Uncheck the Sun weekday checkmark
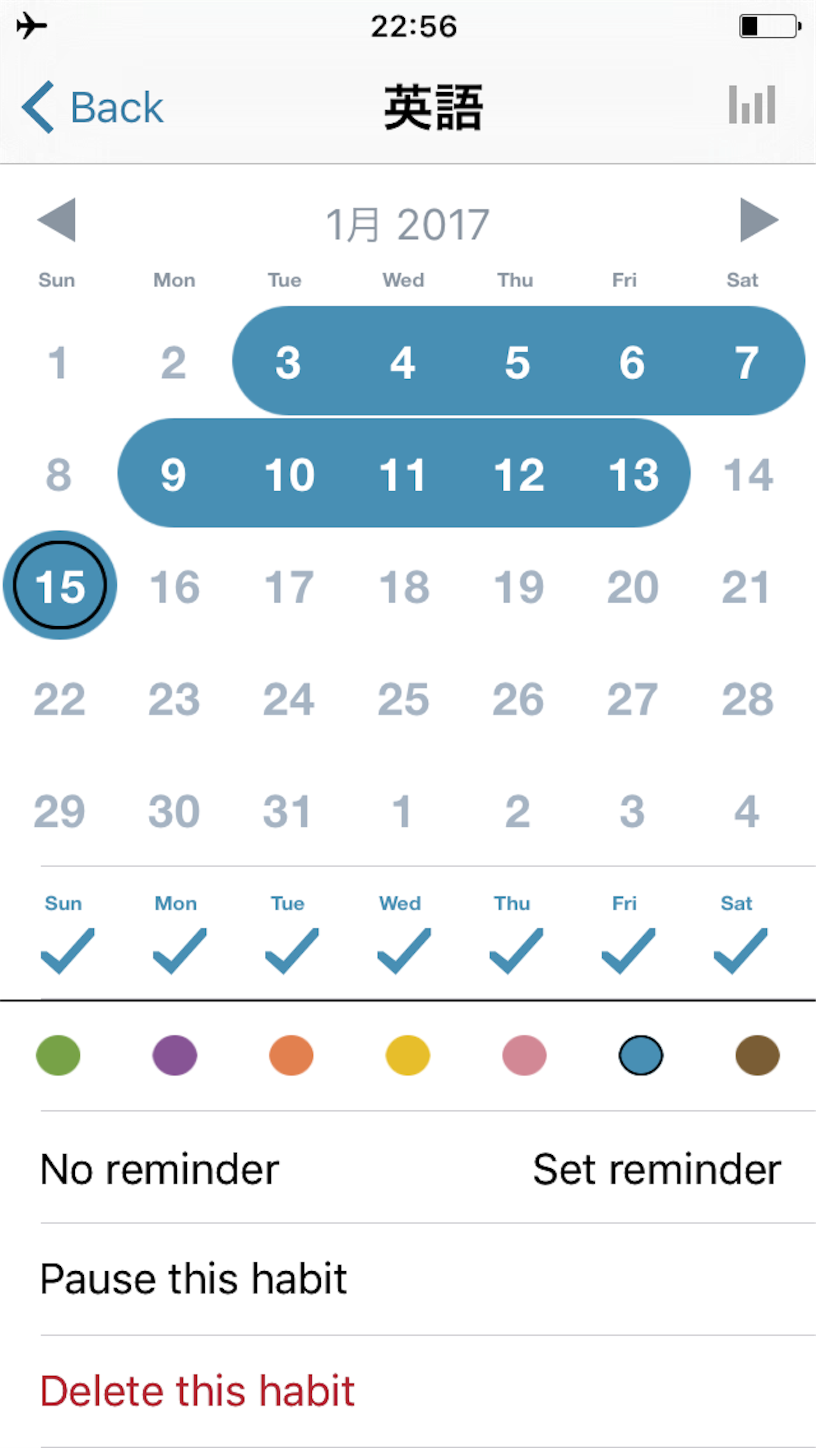The image size is (816, 1448). [x=67, y=951]
